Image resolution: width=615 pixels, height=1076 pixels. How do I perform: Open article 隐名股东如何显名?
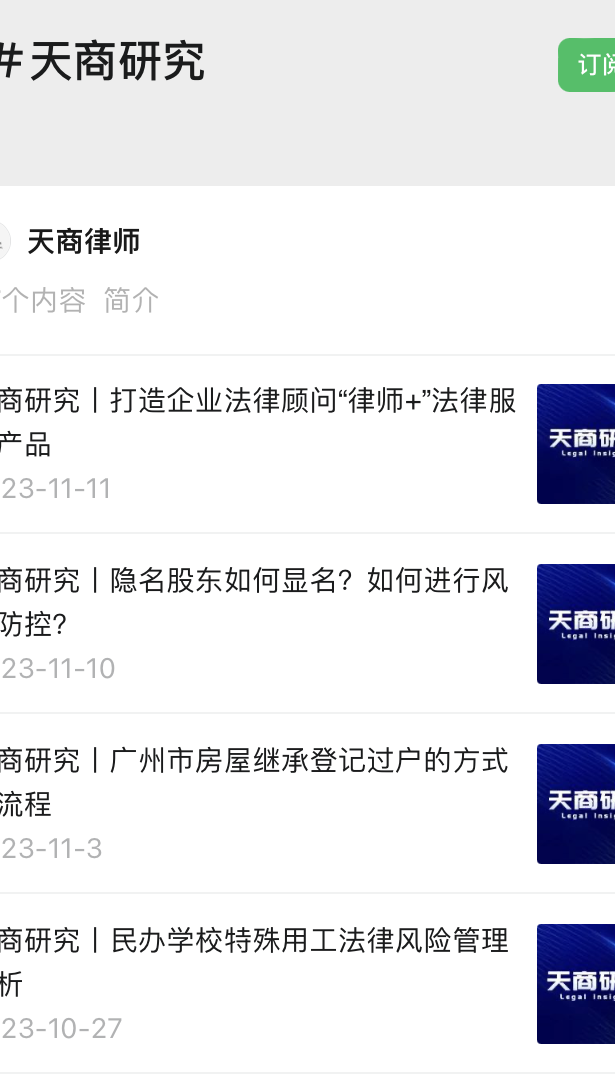tap(254, 602)
